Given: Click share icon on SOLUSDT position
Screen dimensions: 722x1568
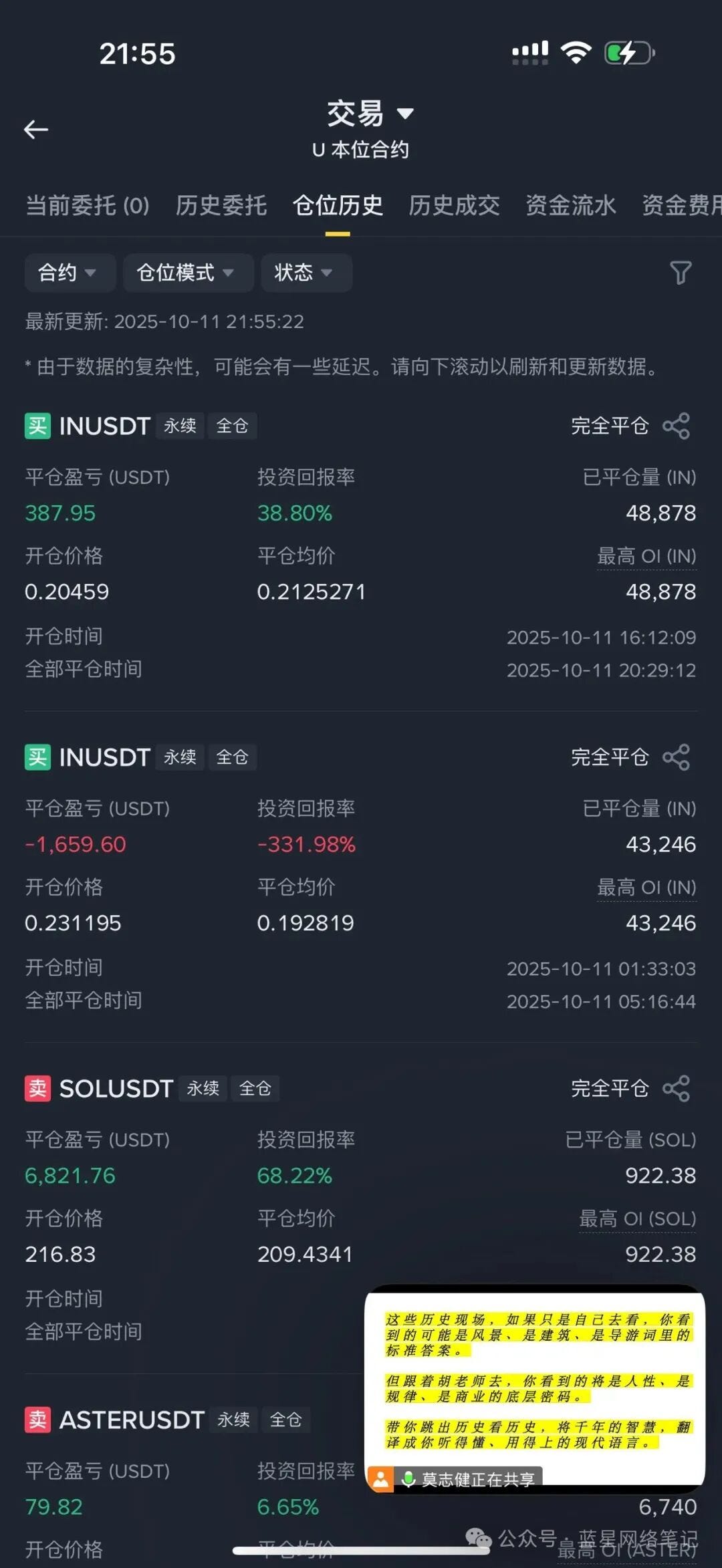Looking at the screenshot, I should click(677, 1088).
